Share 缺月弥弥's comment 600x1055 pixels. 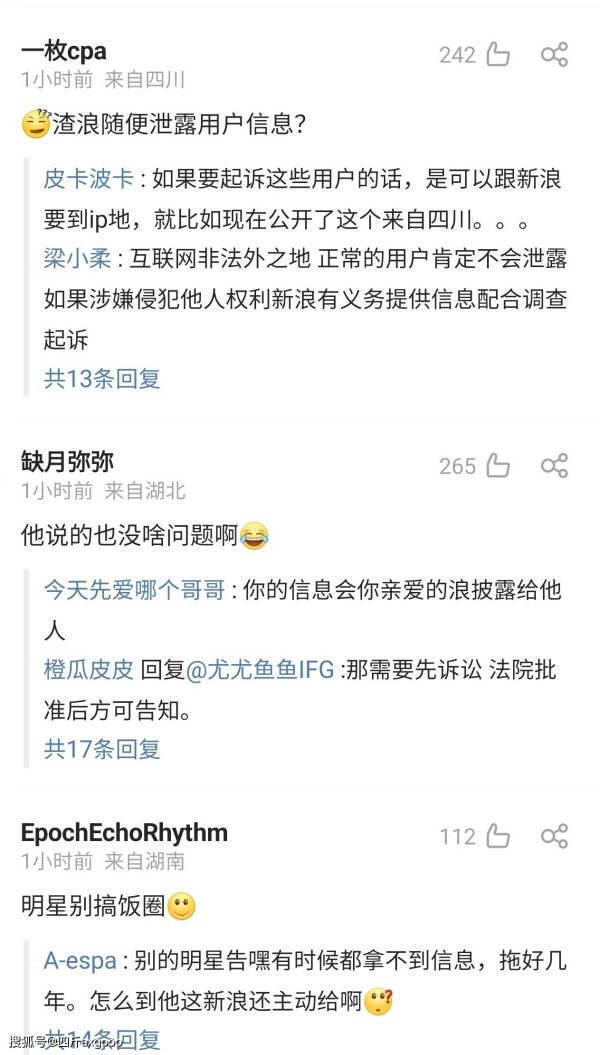tap(555, 466)
